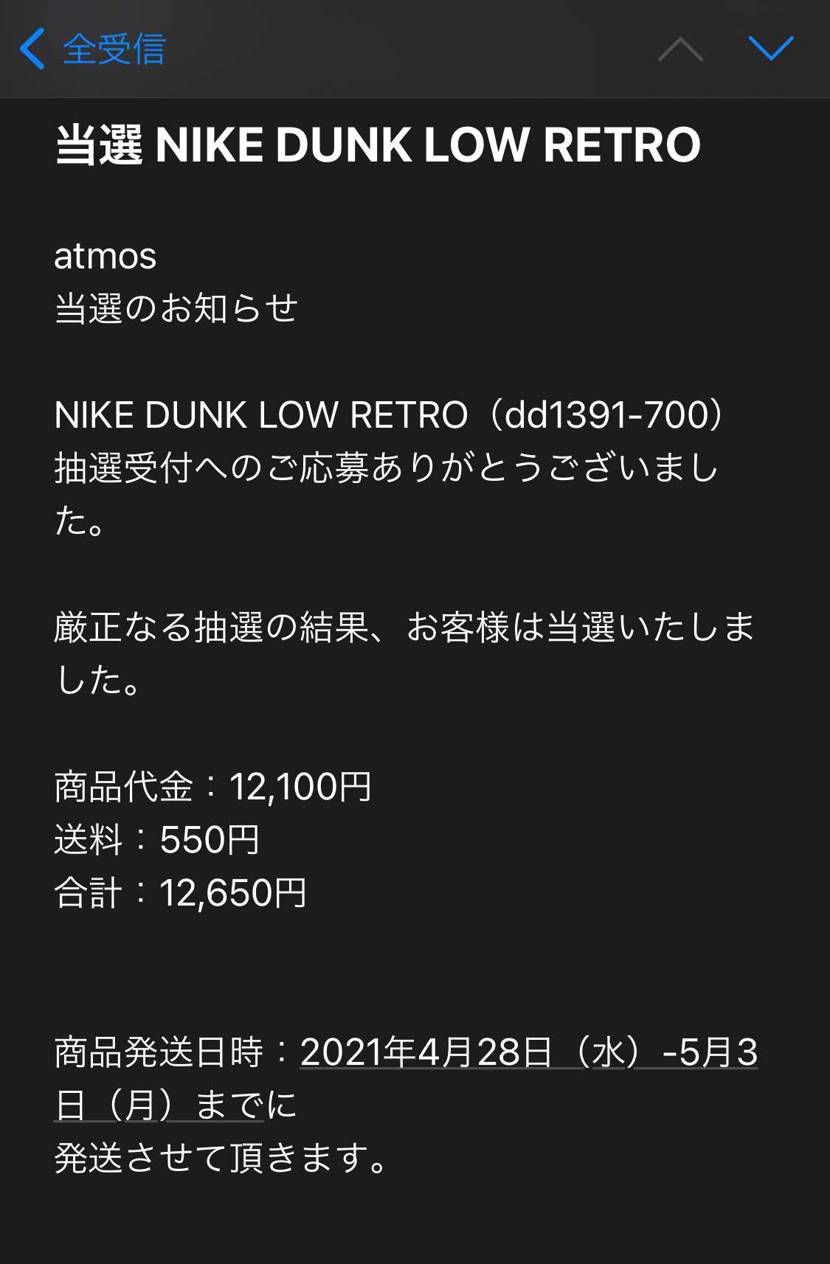Tap the downward navigation chevron at top right

(x=771, y=50)
